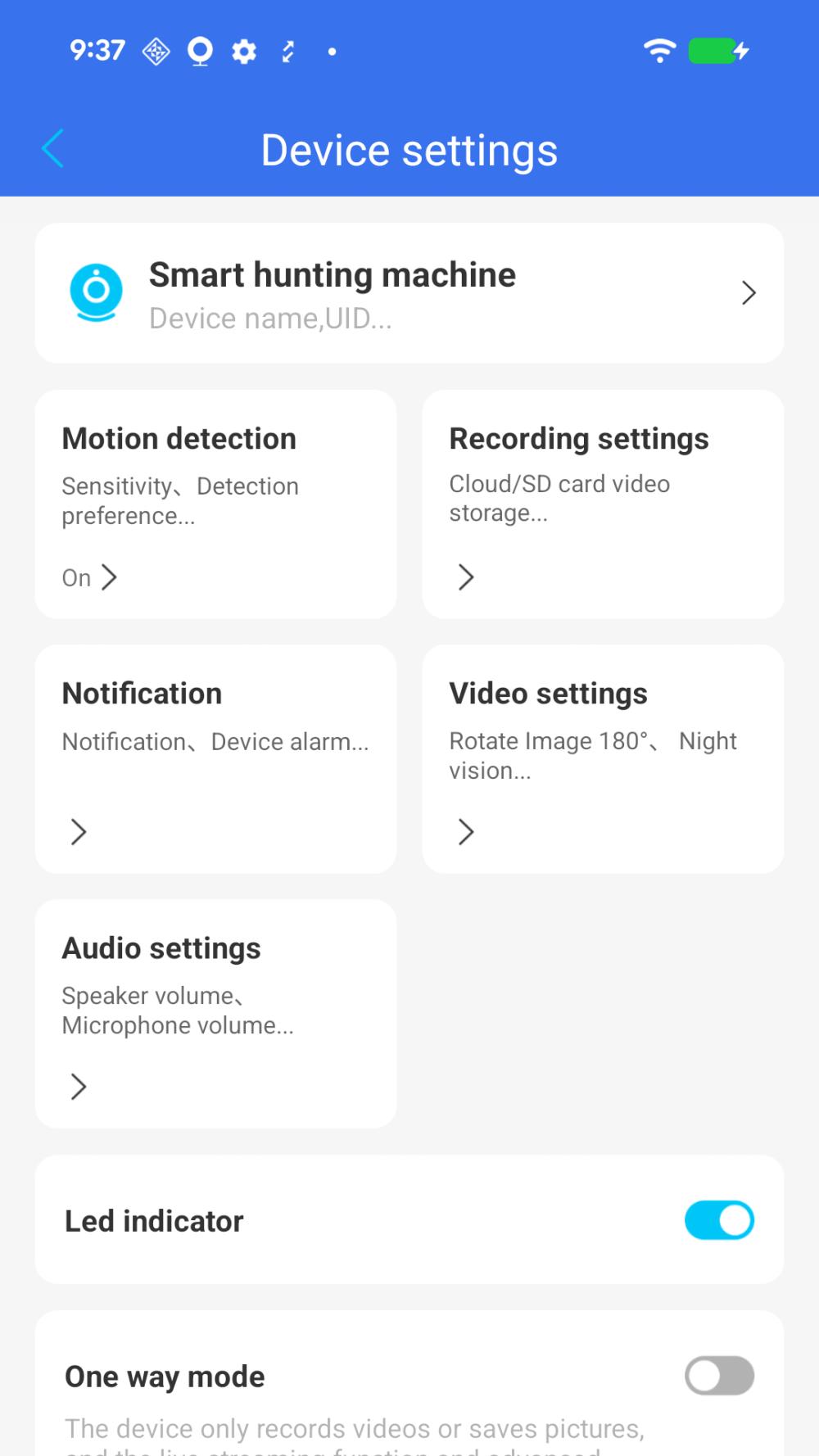Expand Smart hunting machine device details
The image size is (819, 1456).
748,292
